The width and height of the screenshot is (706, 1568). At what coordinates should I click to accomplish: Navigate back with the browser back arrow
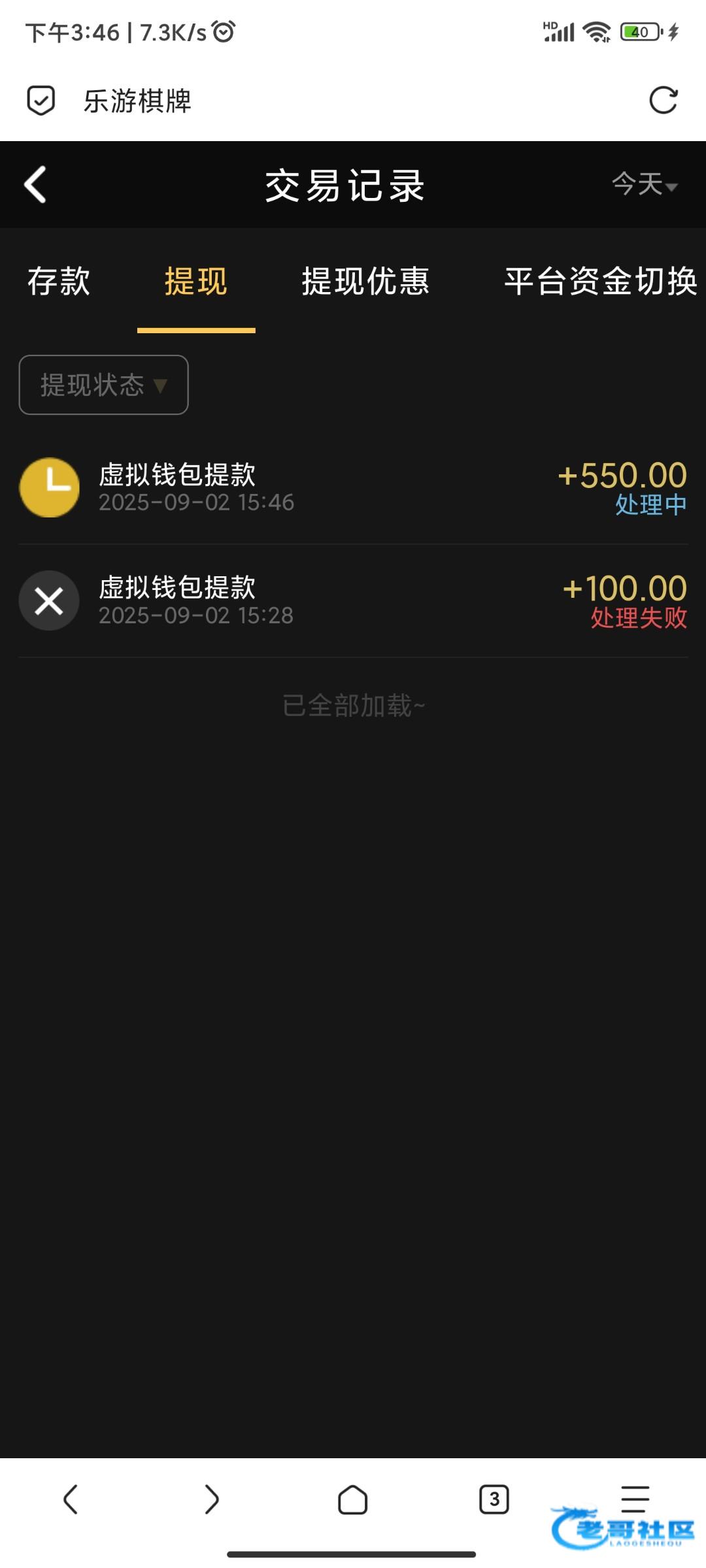pos(71,1499)
